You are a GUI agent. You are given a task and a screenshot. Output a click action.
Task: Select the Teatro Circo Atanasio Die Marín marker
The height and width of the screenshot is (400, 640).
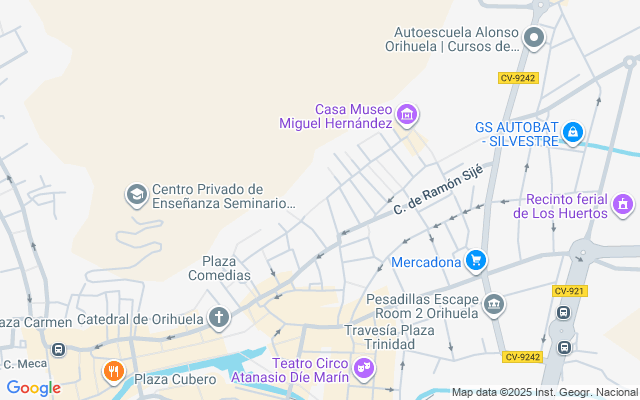click(364, 370)
